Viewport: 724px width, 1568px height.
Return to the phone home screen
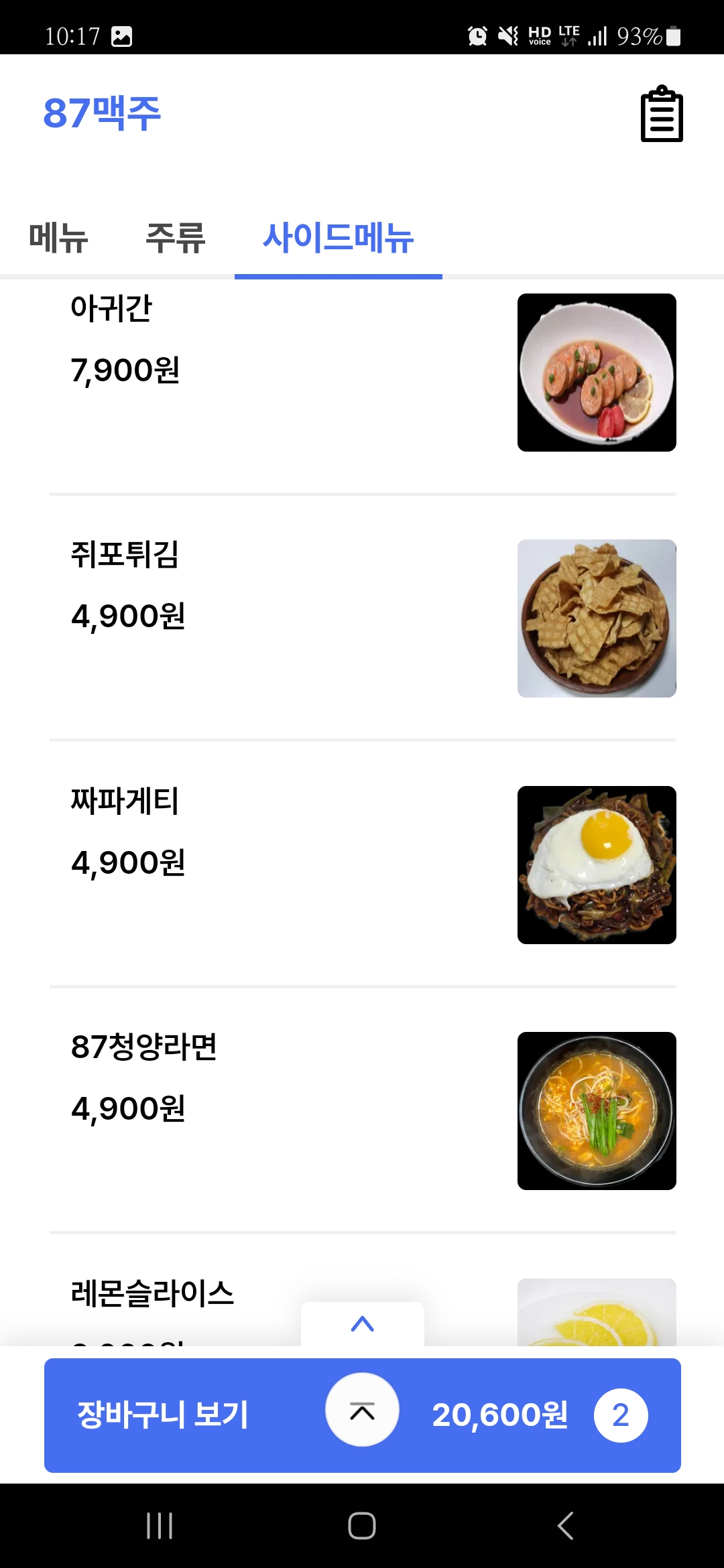point(362,1526)
